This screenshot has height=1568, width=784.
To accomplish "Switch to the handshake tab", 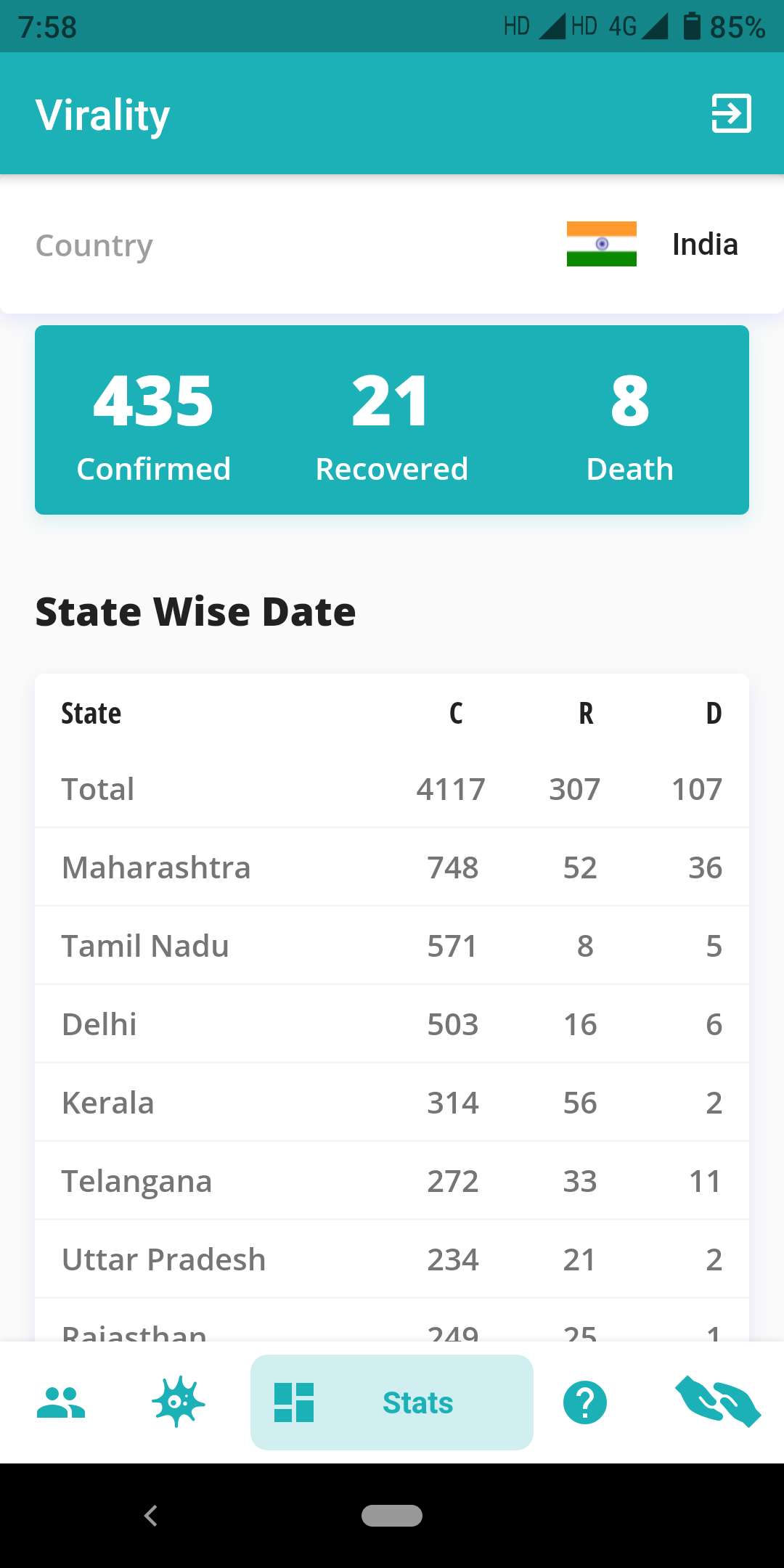I will (x=718, y=1402).
